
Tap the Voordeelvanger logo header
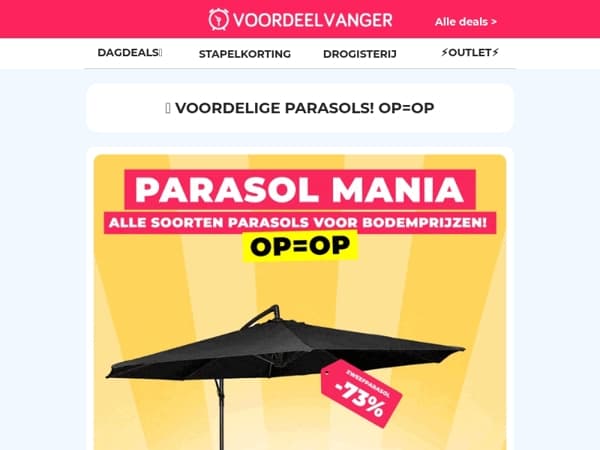click(300, 20)
